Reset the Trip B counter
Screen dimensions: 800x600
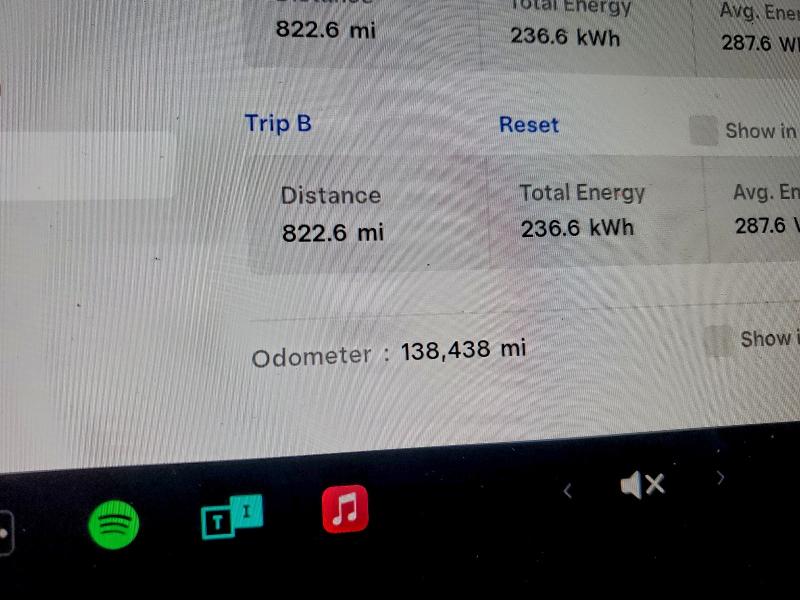pos(528,125)
